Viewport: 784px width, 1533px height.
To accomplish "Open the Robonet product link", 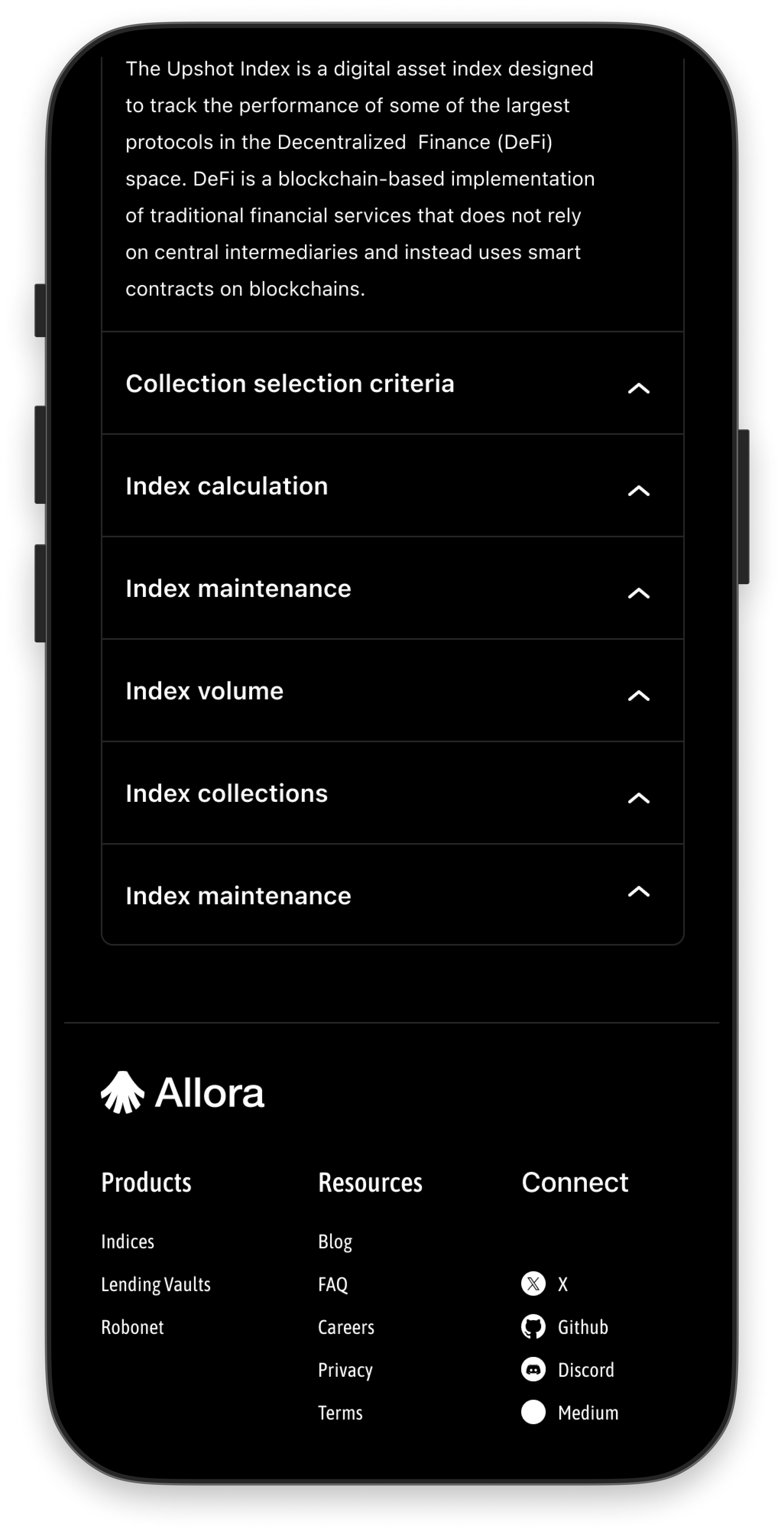I will (132, 1327).
